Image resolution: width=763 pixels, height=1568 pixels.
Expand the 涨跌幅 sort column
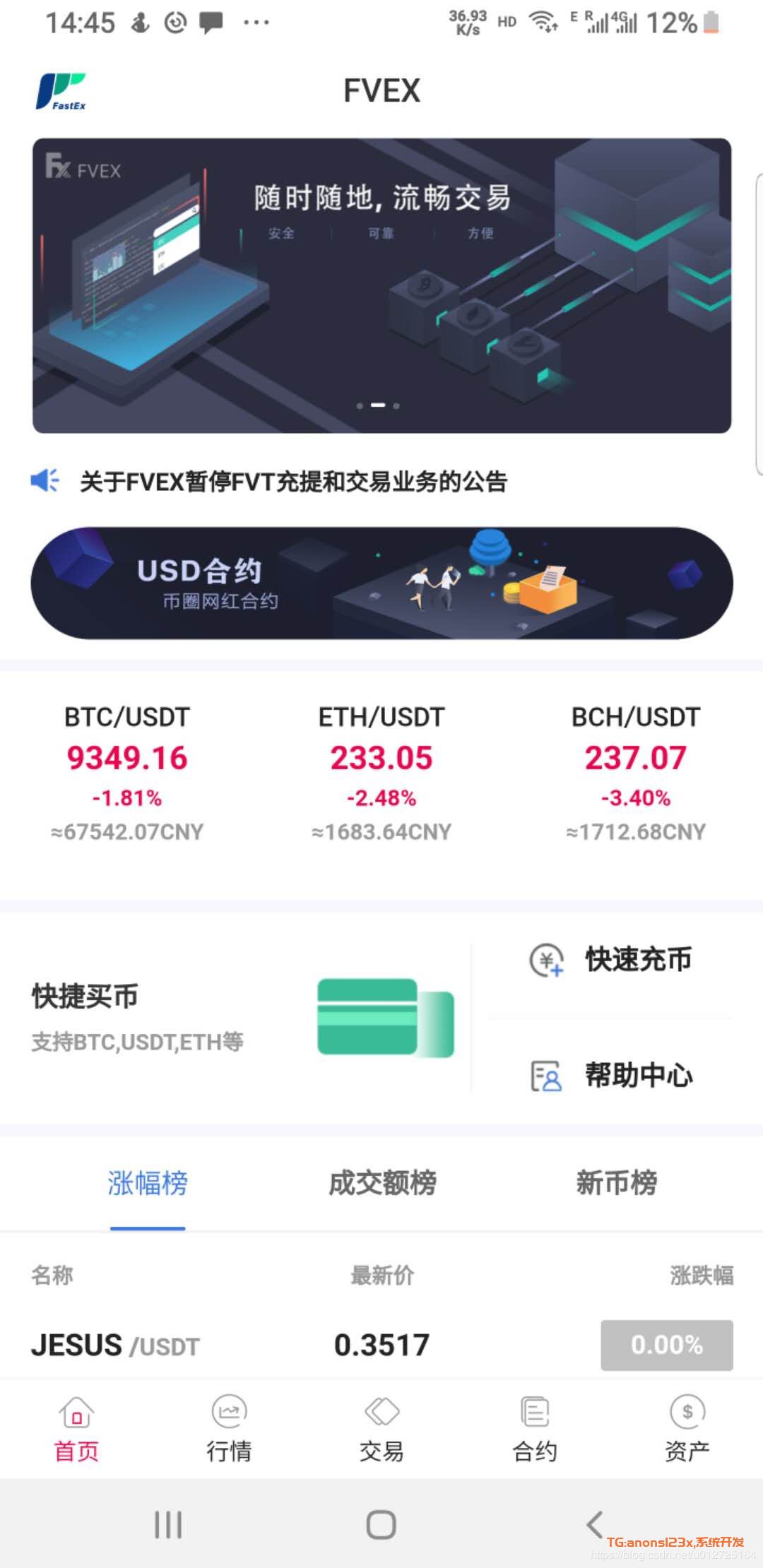703,1275
